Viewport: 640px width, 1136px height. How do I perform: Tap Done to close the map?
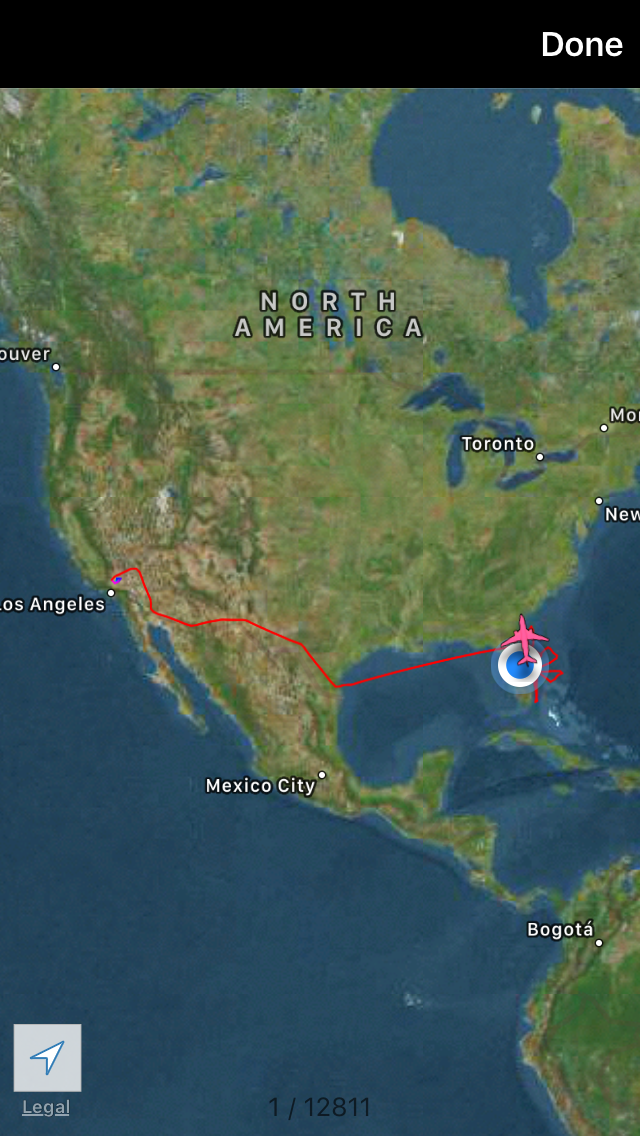coord(581,44)
